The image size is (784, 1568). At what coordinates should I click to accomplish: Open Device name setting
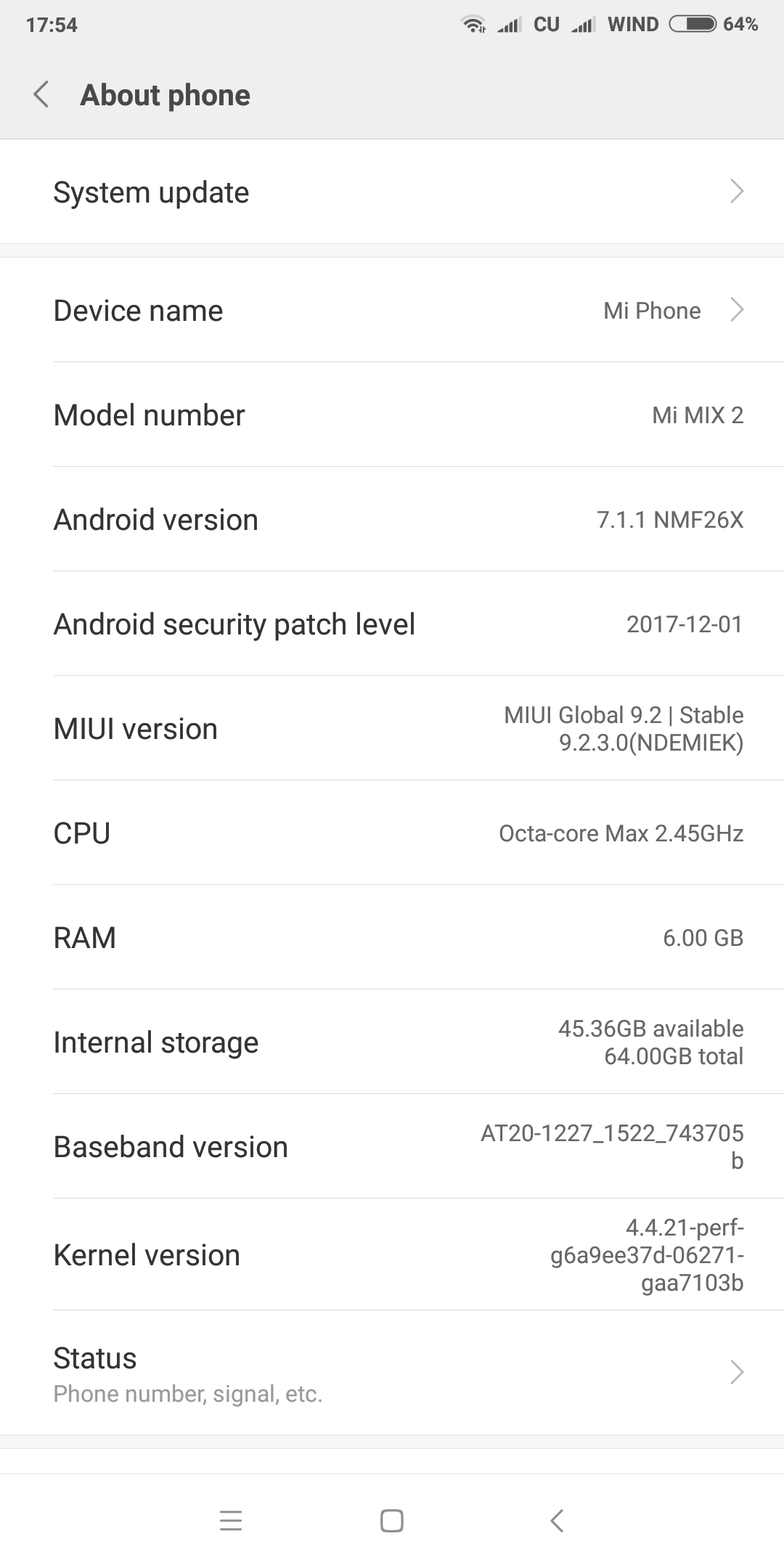tap(392, 311)
